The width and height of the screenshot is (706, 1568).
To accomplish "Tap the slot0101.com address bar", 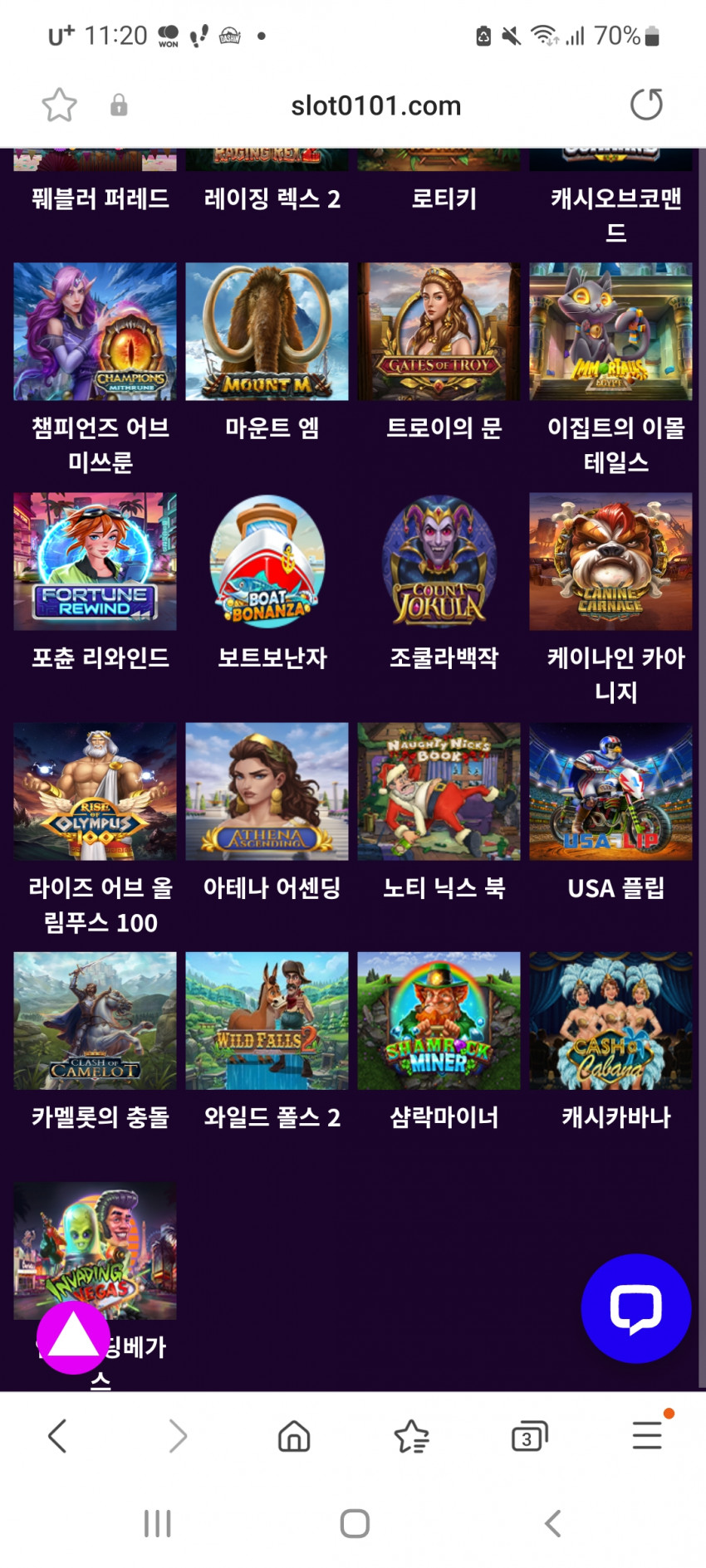I will click(x=375, y=105).
